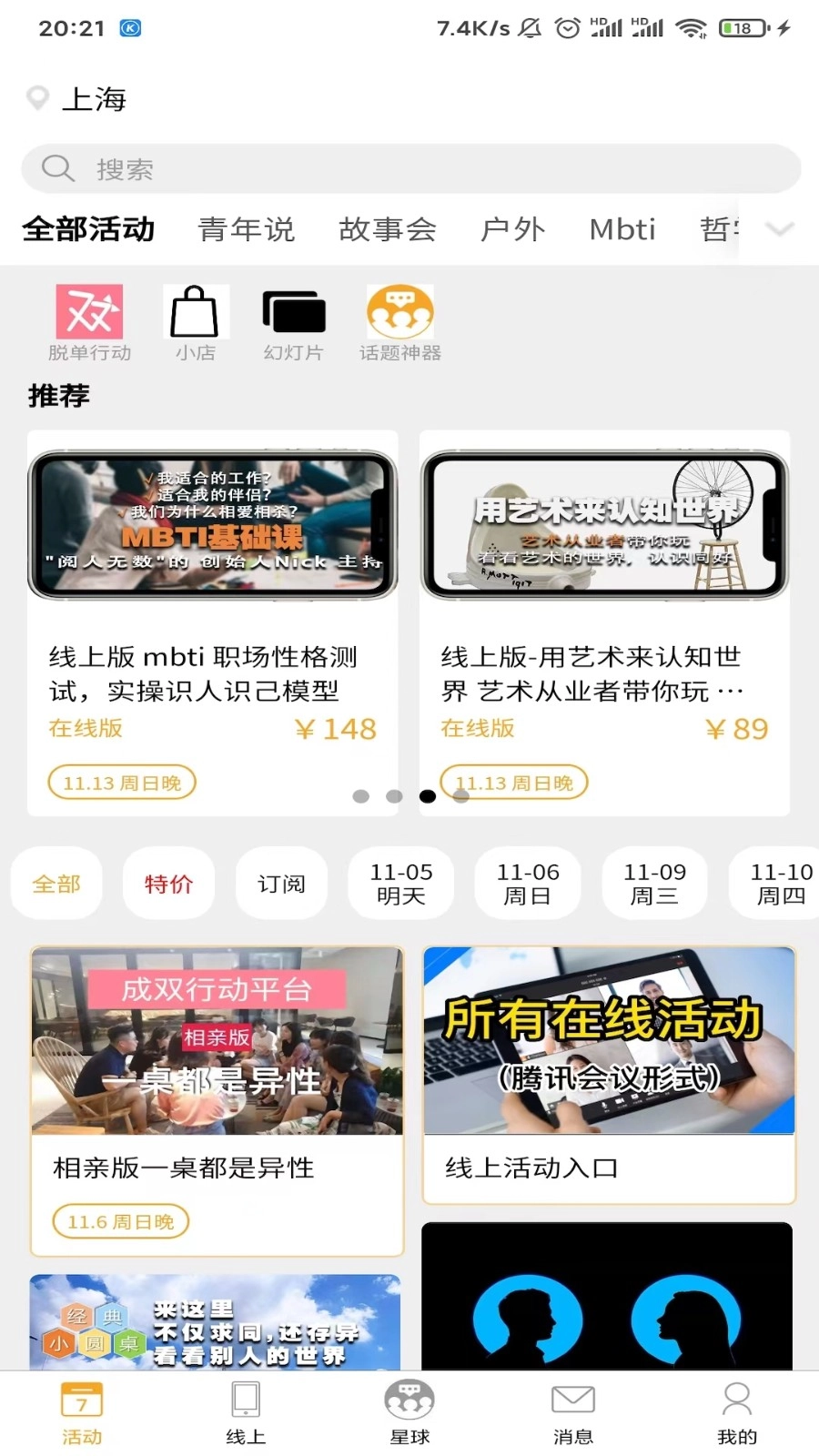Enable the 订阅 filter
The image size is (819, 1456).
point(281,883)
